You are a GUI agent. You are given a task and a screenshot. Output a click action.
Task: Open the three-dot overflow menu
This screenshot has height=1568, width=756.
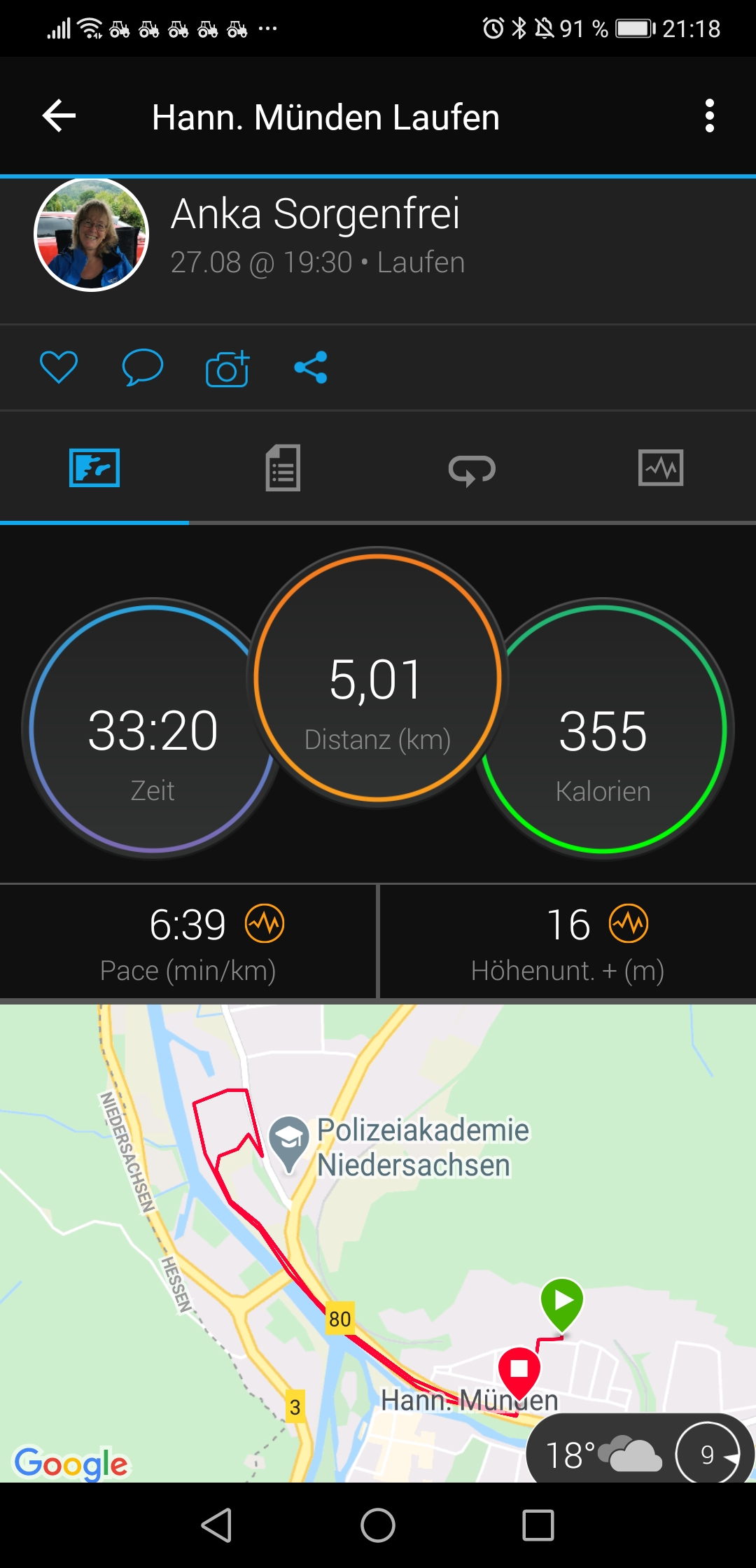pyautogui.click(x=709, y=116)
